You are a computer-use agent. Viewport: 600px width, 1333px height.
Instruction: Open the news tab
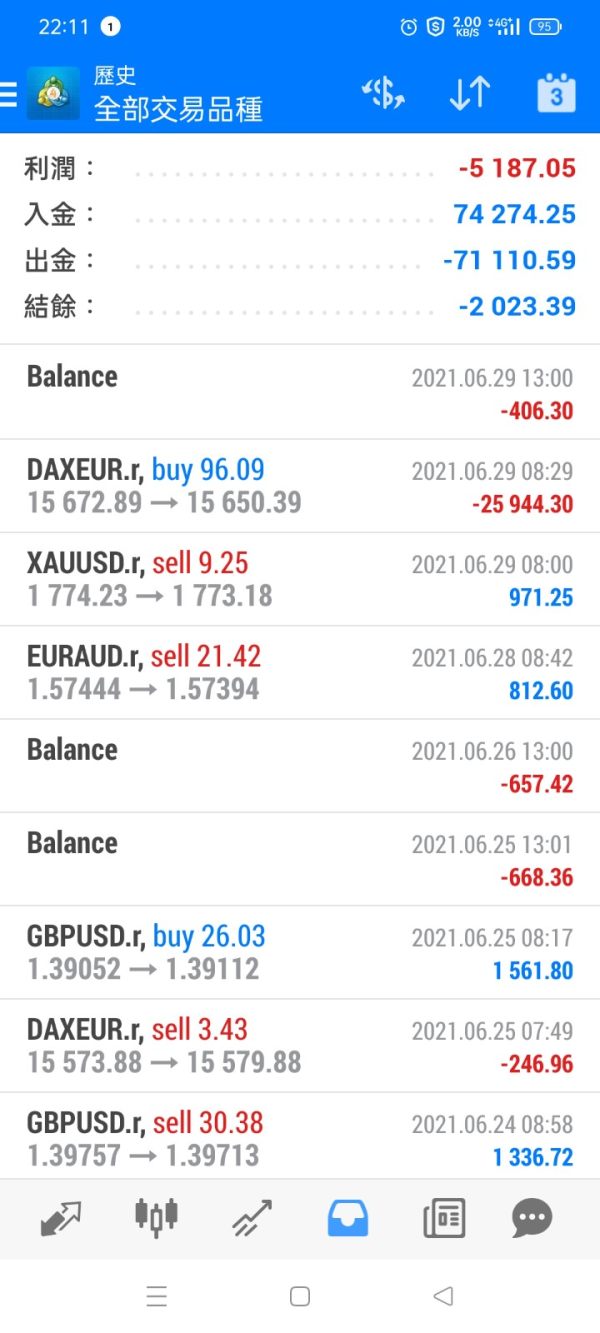tap(443, 1217)
